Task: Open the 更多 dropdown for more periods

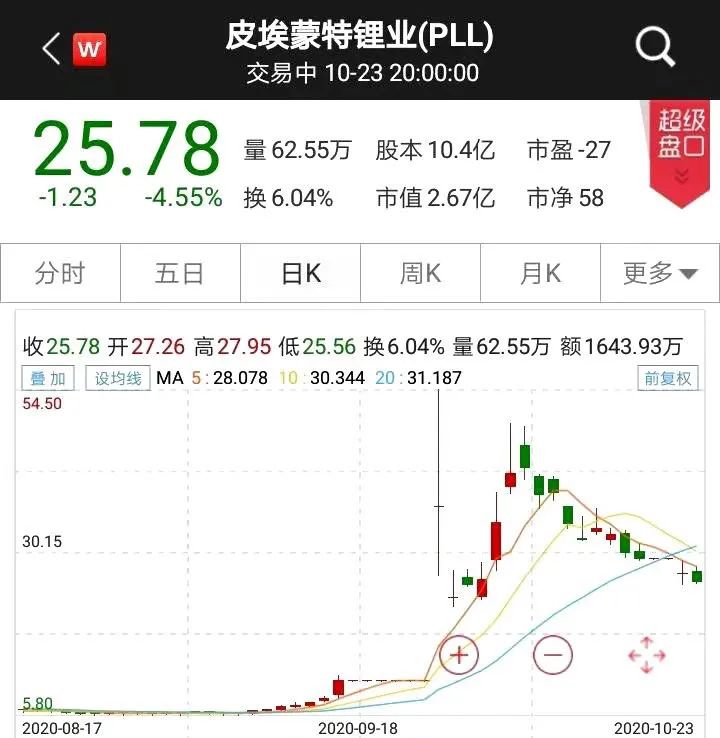Action: 660,273
